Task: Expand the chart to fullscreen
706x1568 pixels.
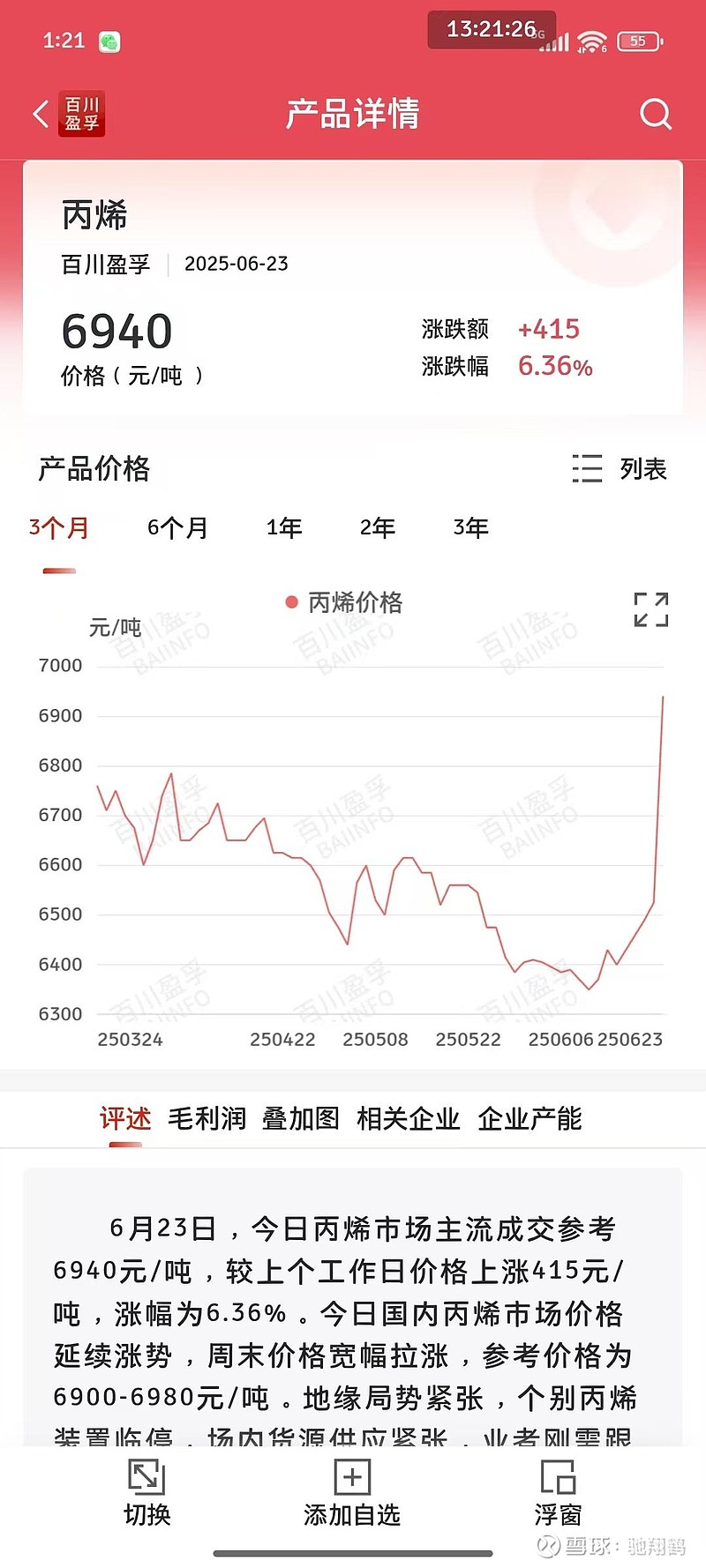Action: 651,609
